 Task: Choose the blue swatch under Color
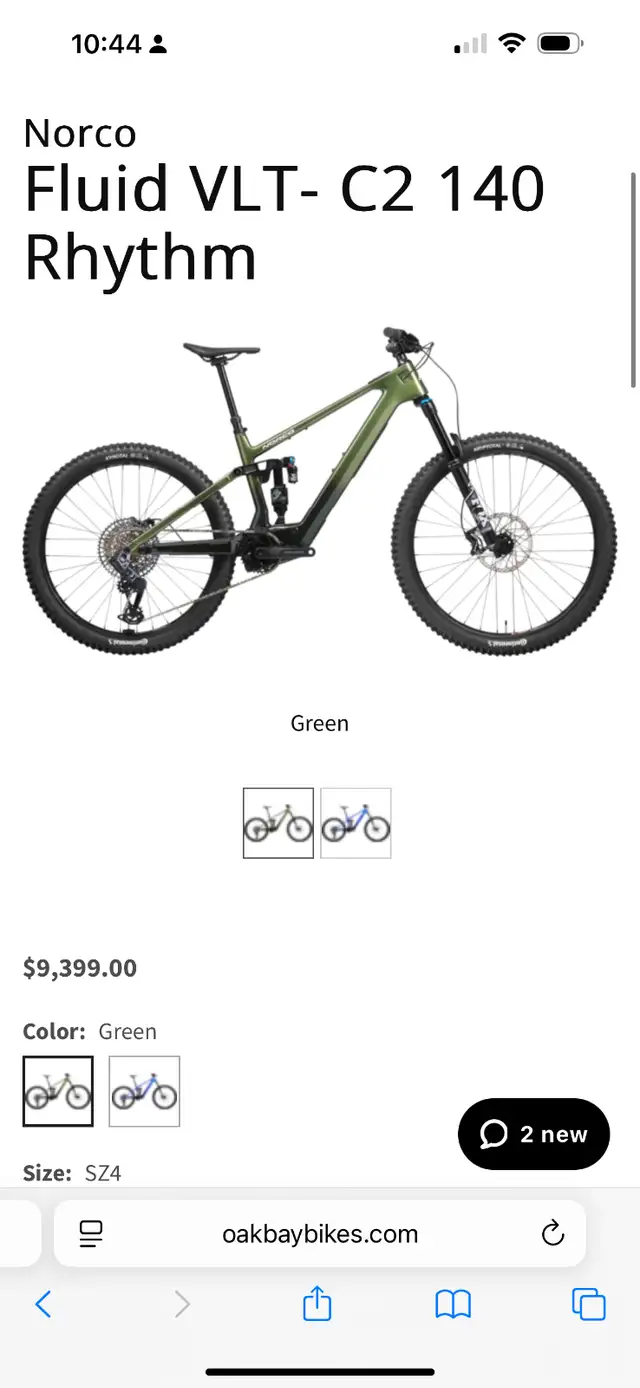coord(144,1091)
